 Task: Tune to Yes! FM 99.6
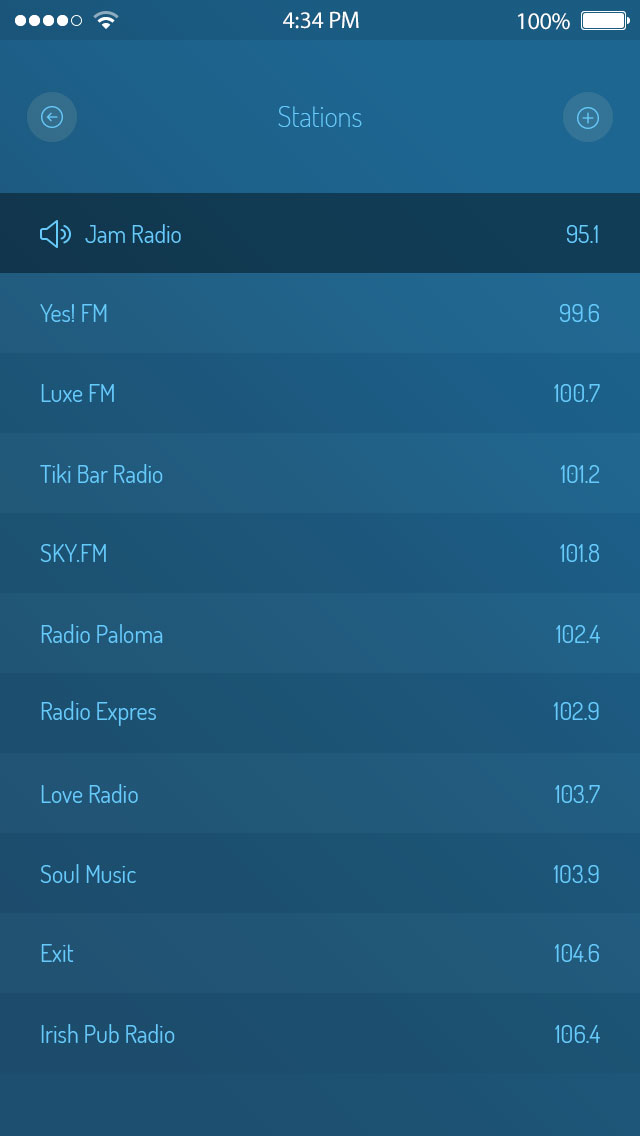tap(320, 314)
